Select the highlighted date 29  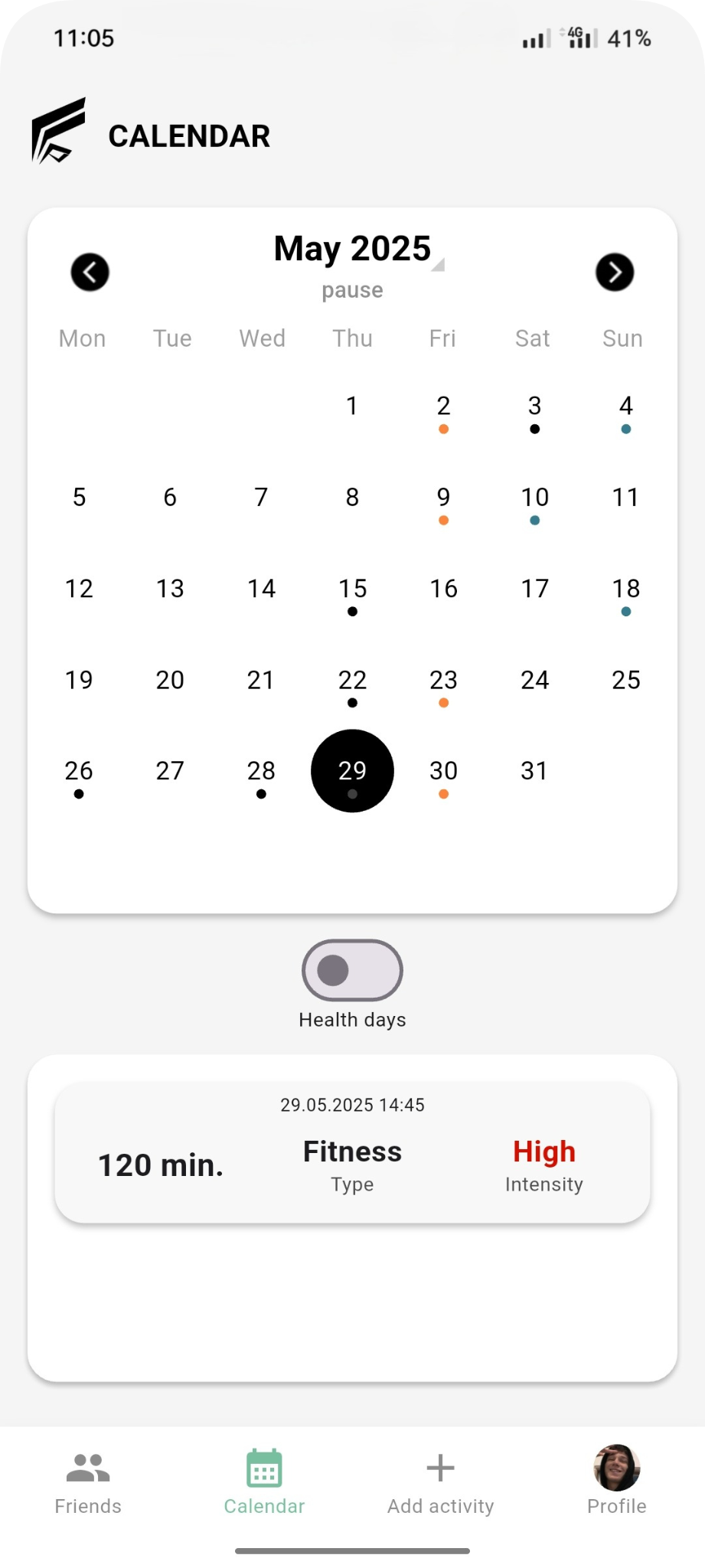click(351, 770)
